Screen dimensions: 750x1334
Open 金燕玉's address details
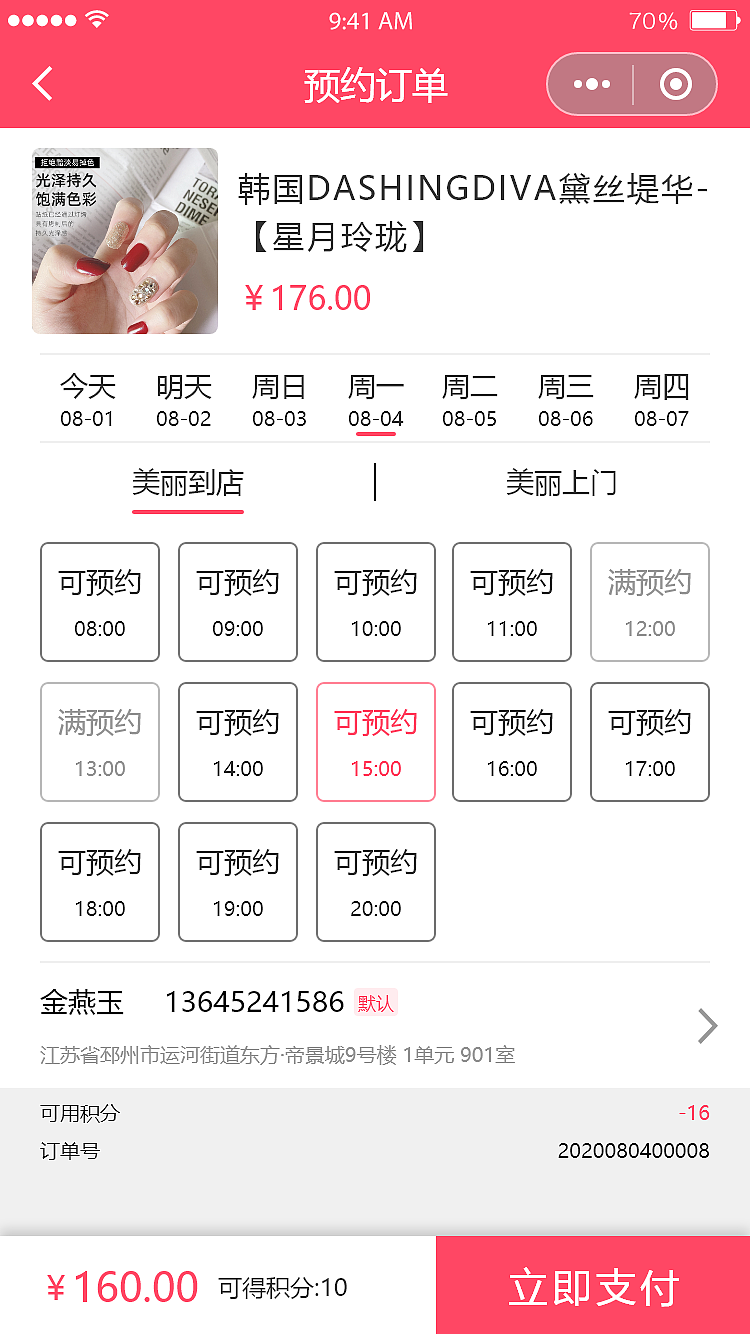375,1025
